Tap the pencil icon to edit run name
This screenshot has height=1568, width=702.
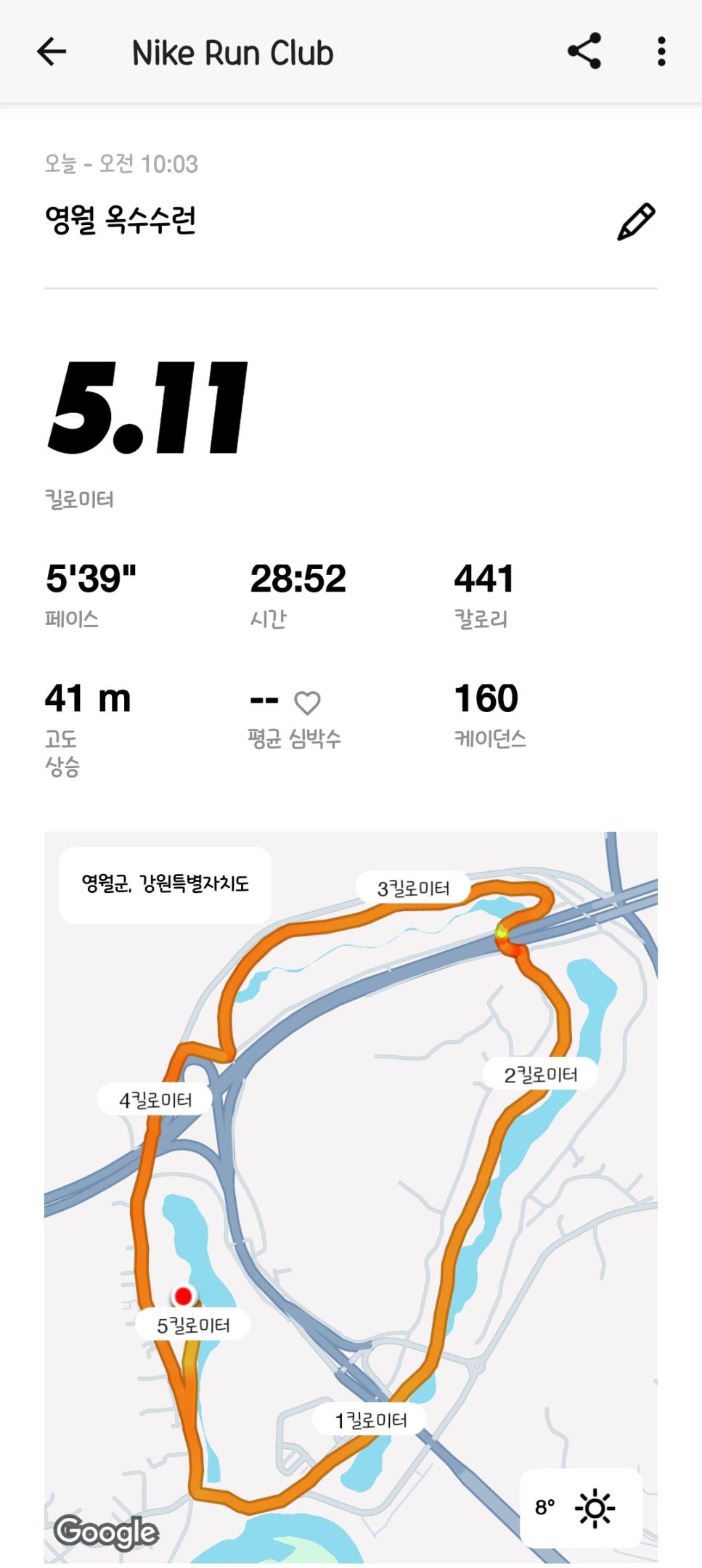click(637, 219)
